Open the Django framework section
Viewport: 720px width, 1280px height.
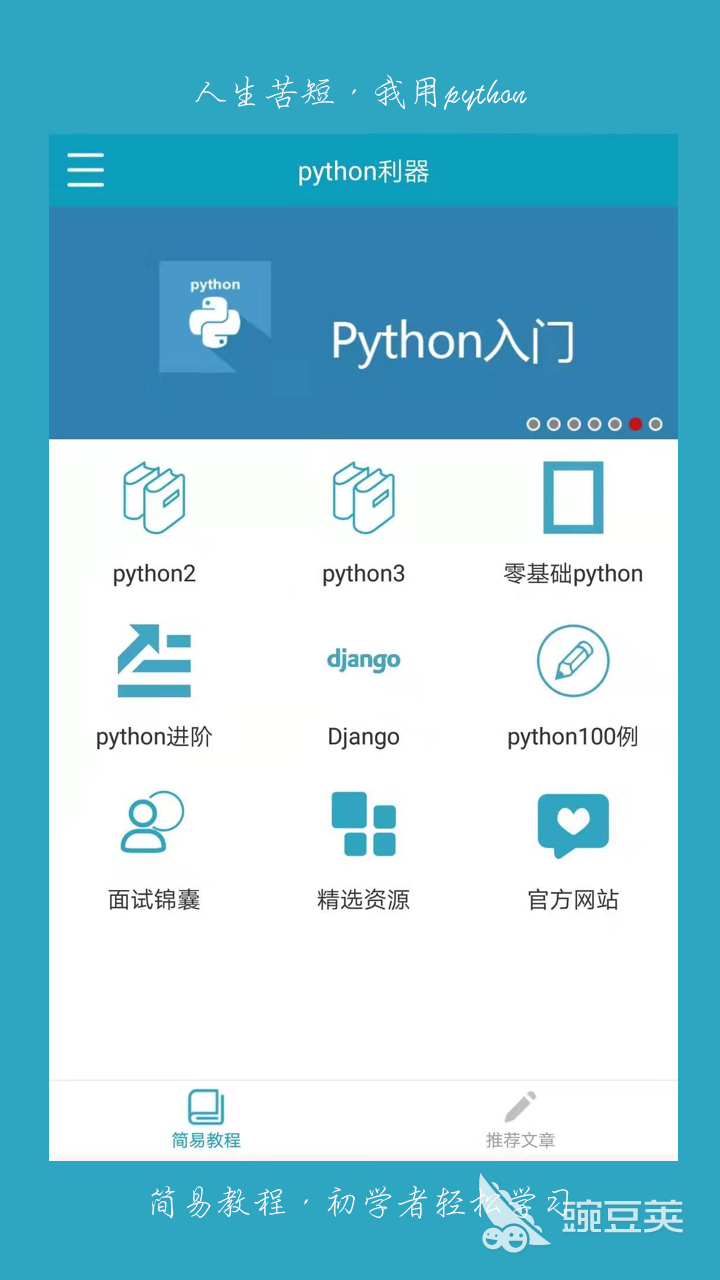pos(363,660)
